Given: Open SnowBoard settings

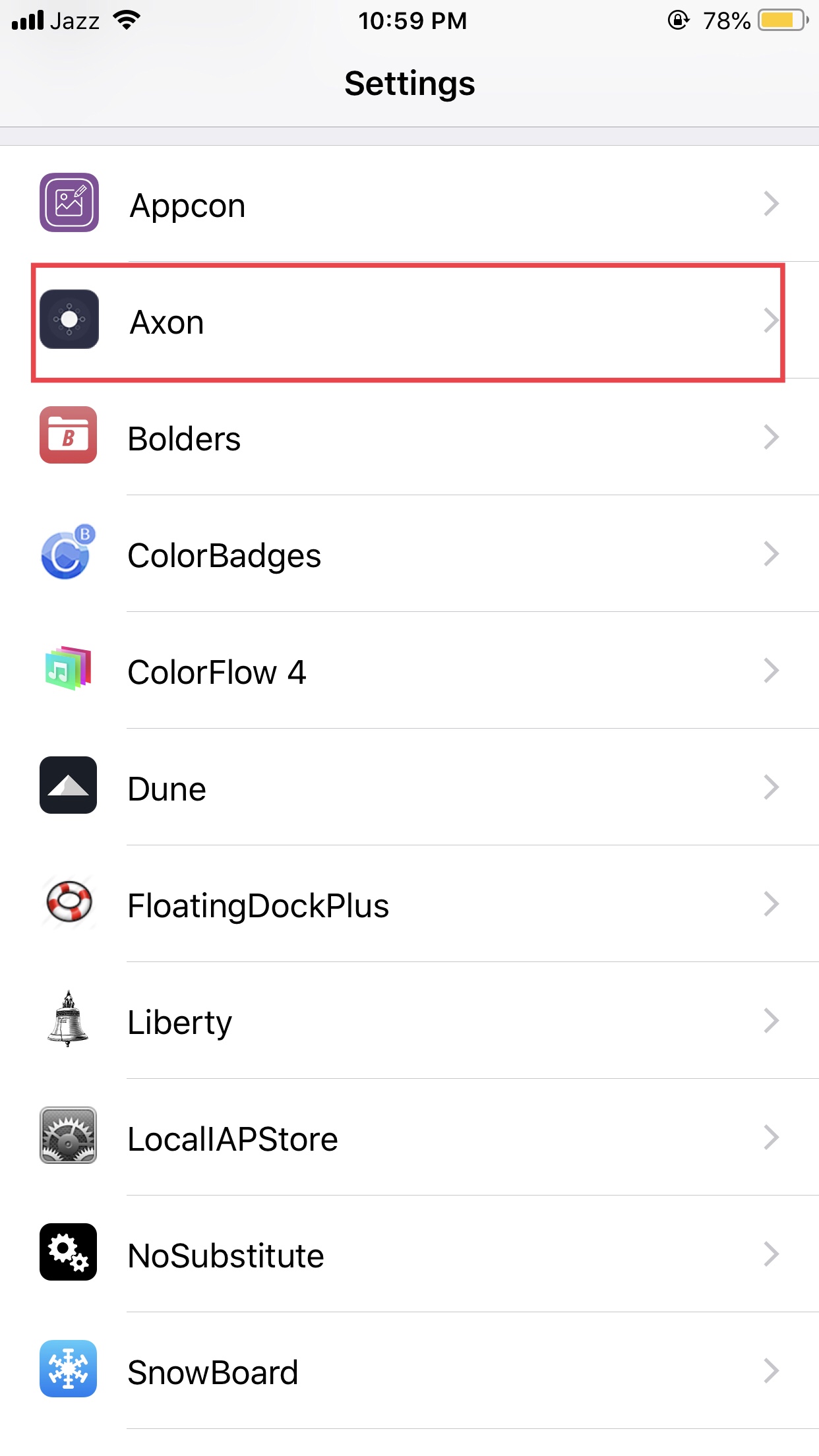Looking at the screenshot, I should [409, 1372].
